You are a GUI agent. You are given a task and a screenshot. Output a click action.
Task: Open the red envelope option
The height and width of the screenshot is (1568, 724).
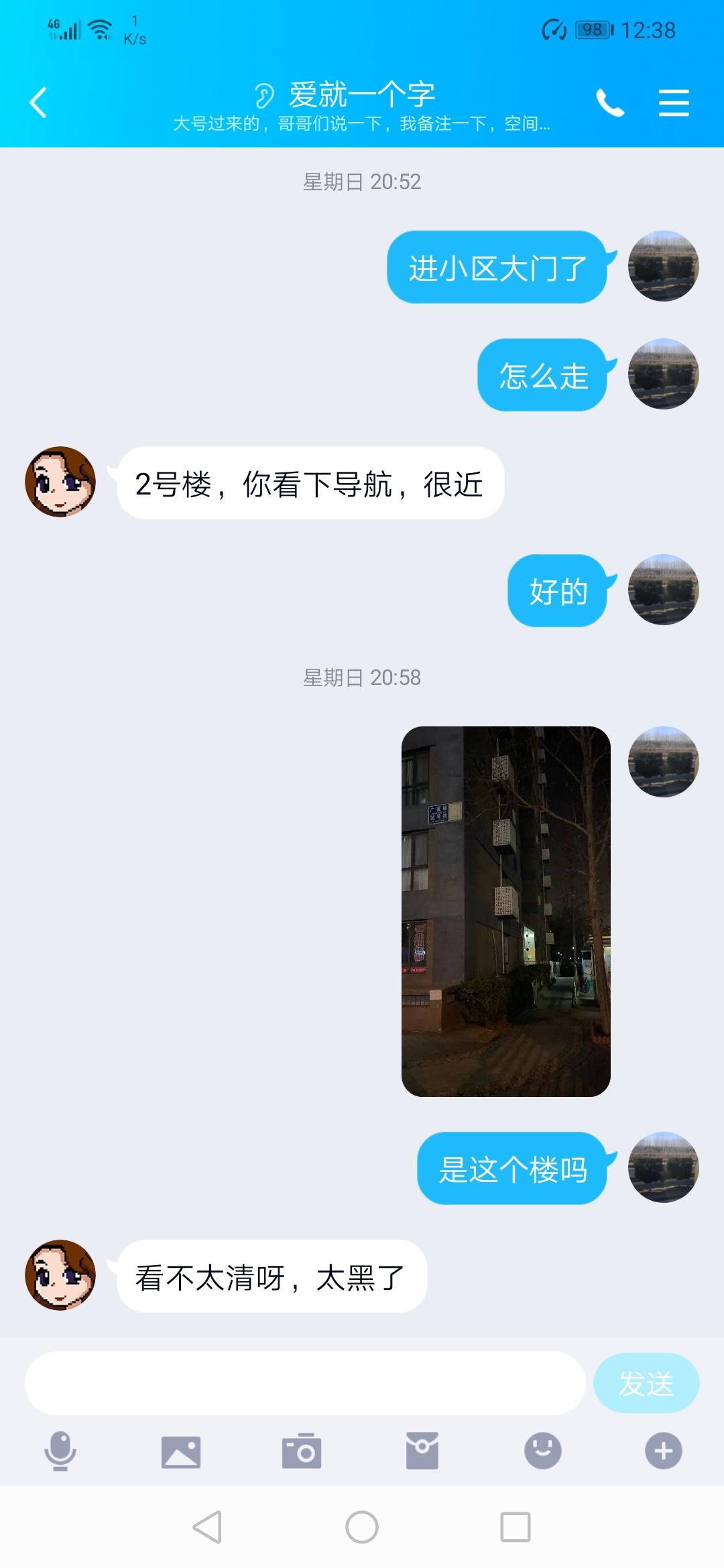(x=422, y=1451)
